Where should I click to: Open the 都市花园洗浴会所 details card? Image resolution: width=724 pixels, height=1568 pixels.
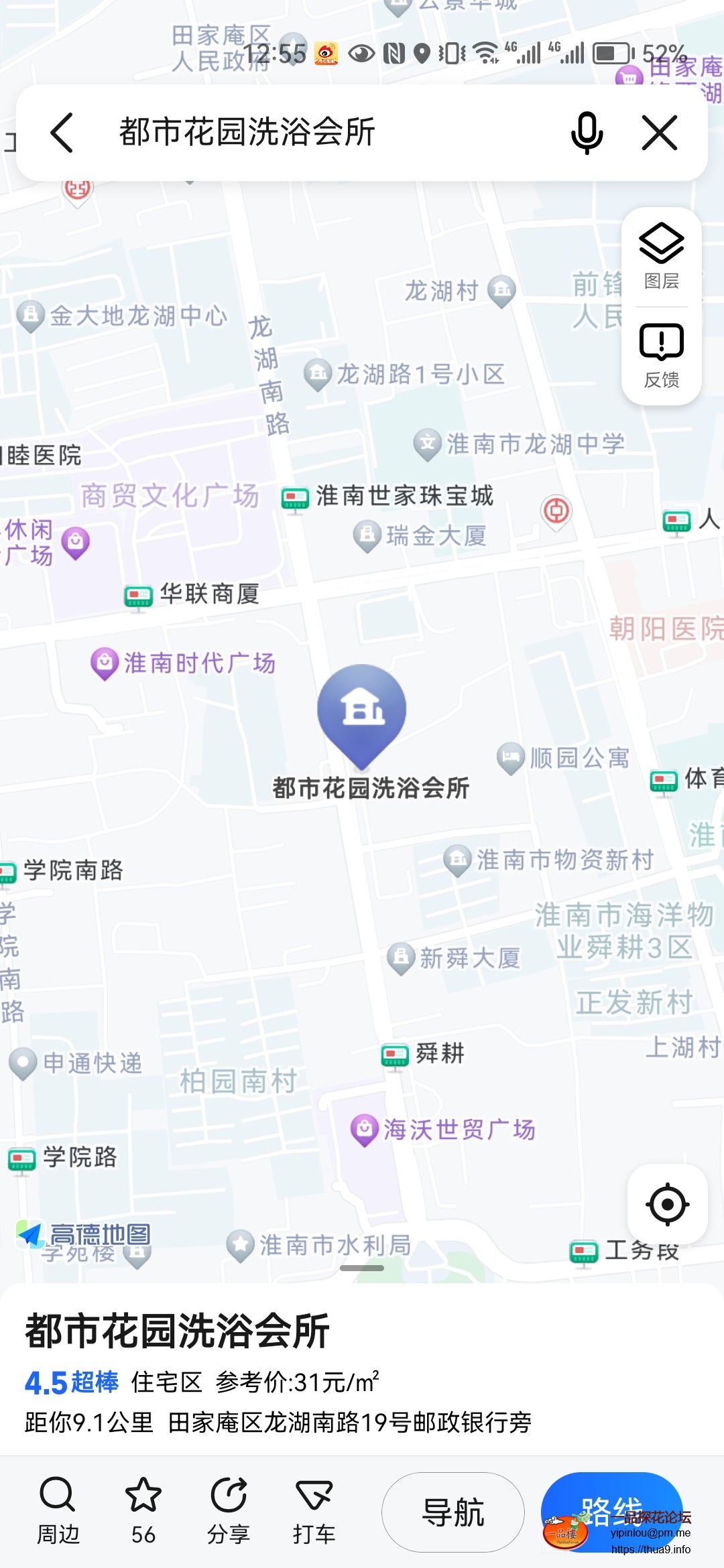(177, 1331)
